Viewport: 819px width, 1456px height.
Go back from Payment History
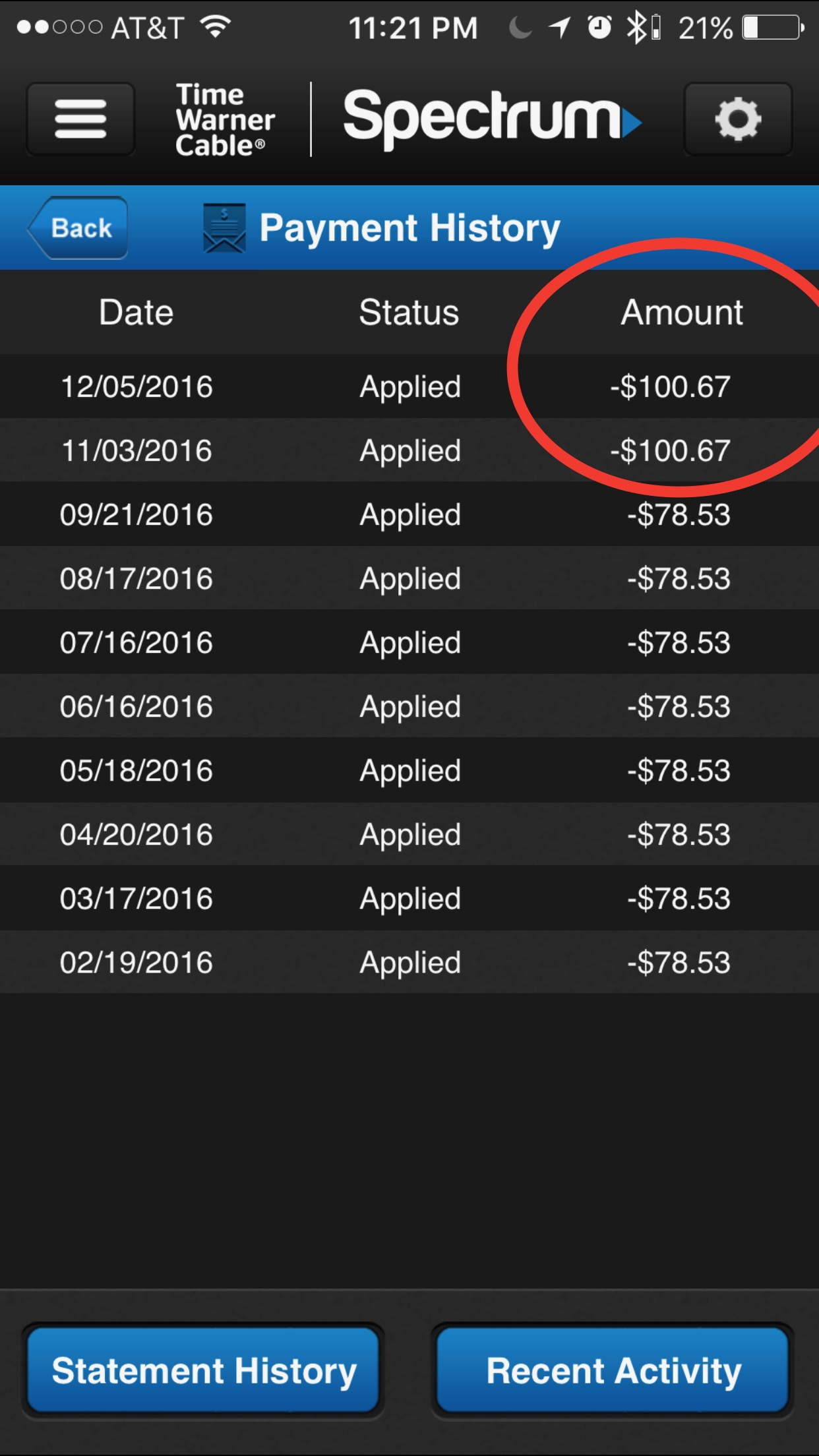[78, 228]
